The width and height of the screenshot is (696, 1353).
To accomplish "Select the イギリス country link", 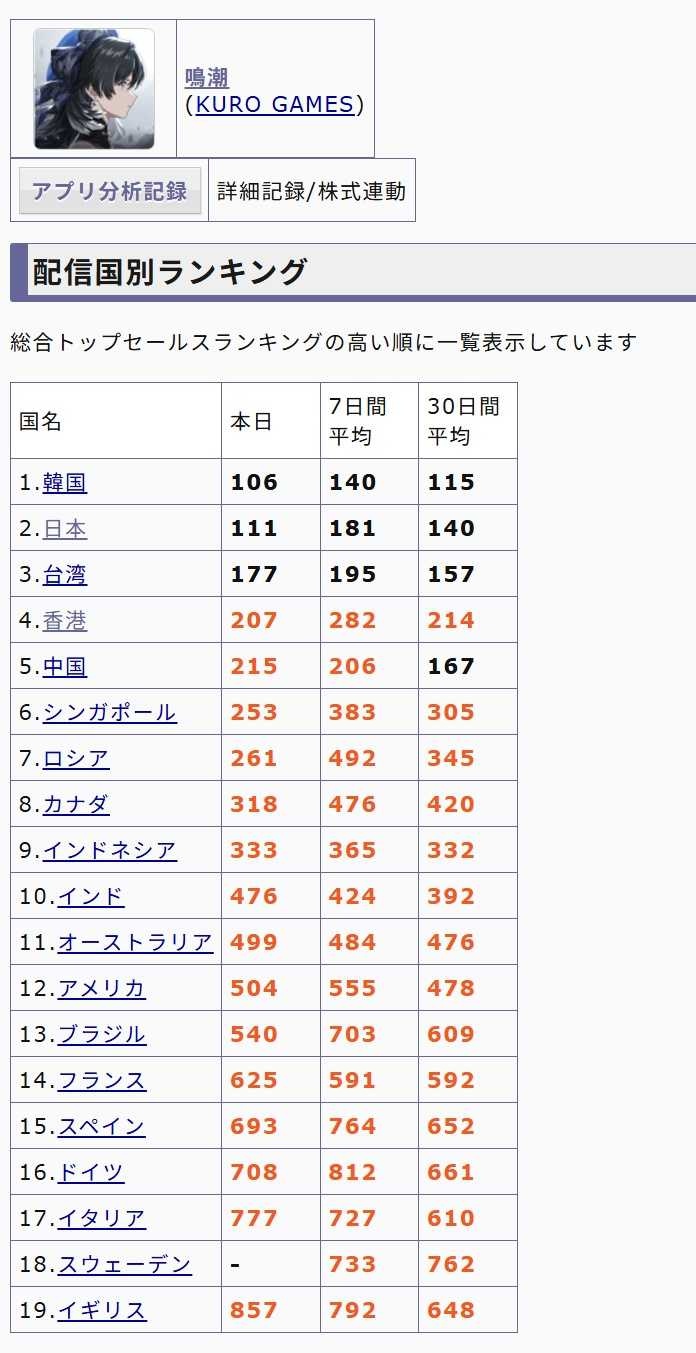I will [102, 1311].
